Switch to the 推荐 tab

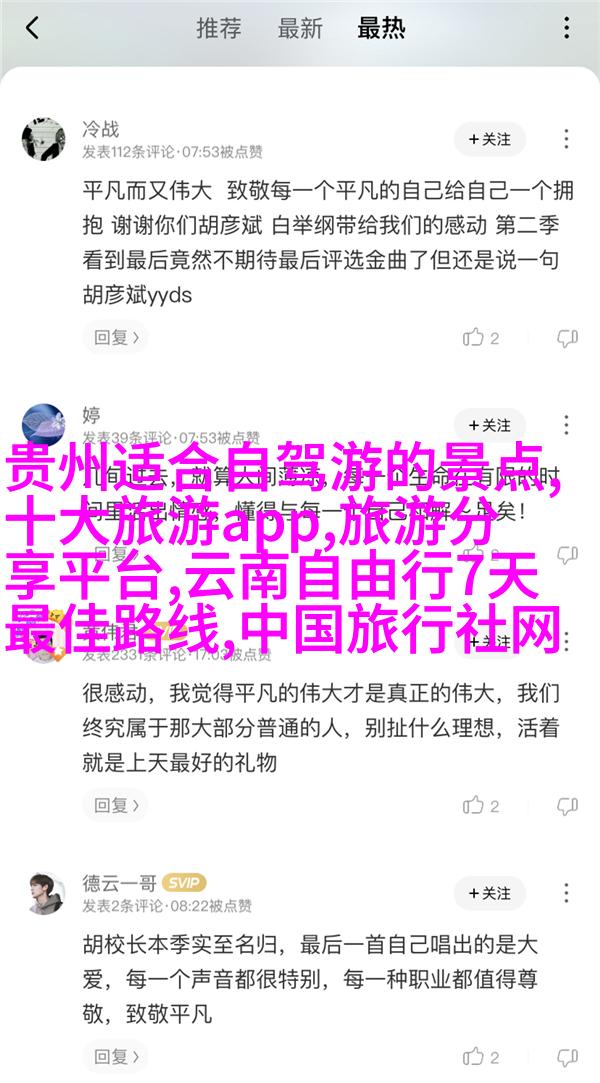[x=218, y=29]
